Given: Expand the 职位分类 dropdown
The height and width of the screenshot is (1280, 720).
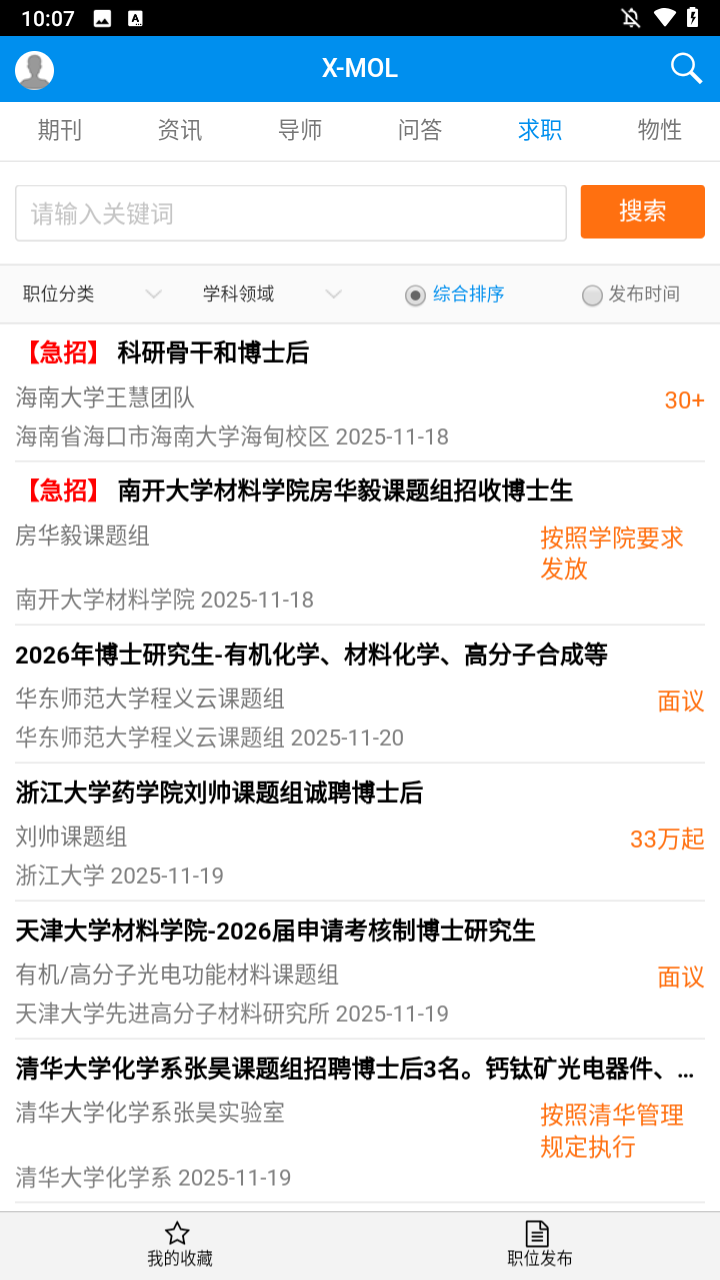Looking at the screenshot, I should coord(90,294).
